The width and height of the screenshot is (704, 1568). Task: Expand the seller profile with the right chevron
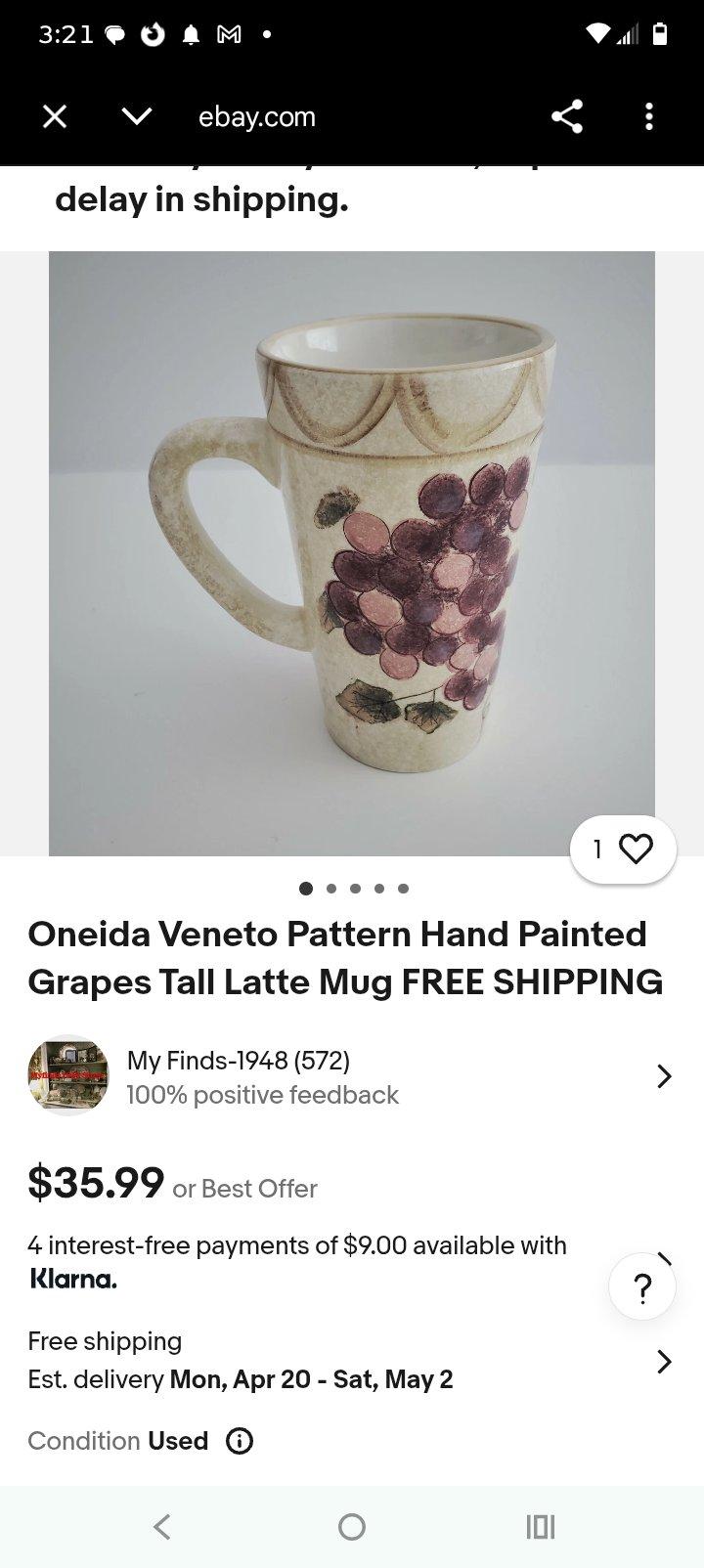click(665, 1075)
